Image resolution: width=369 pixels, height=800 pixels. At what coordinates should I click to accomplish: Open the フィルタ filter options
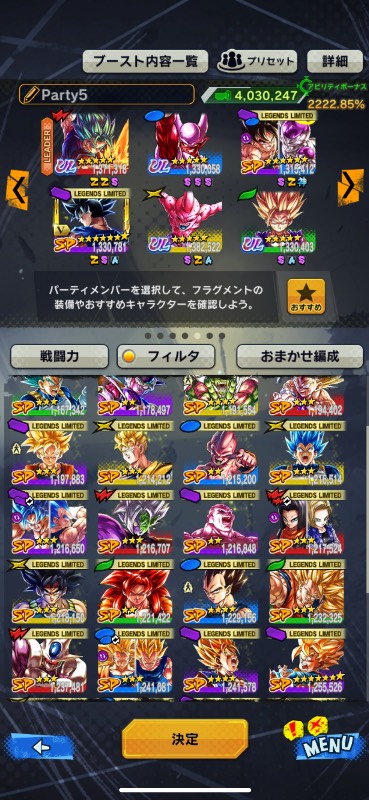[x=166, y=357]
